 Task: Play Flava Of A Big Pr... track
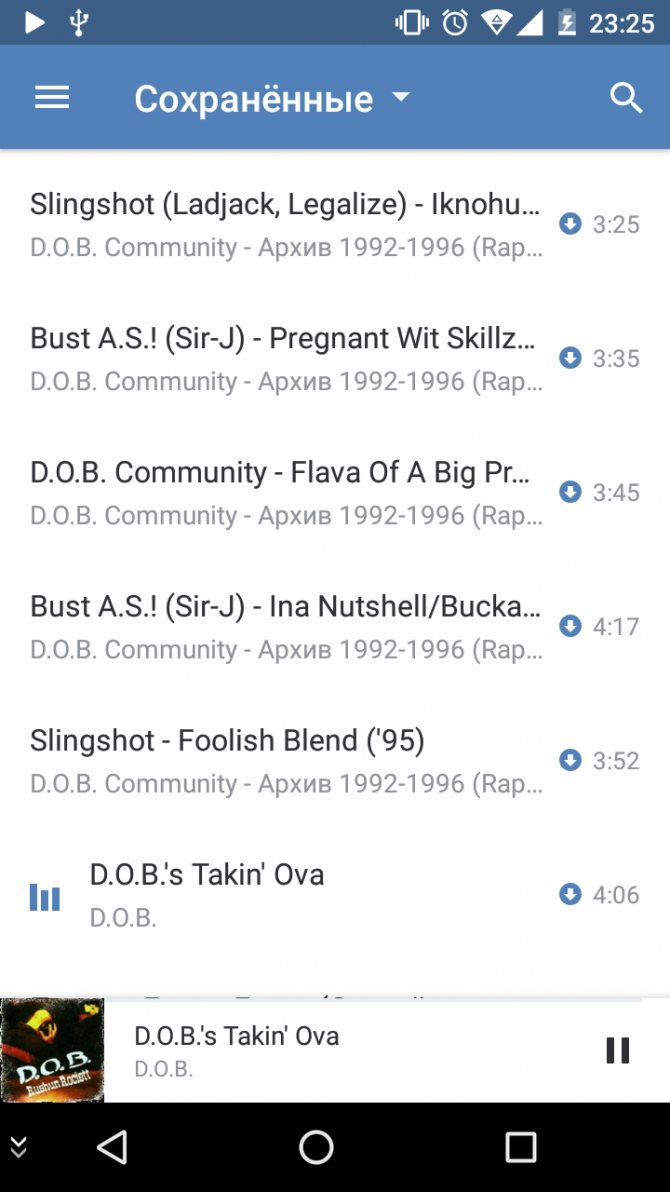click(335, 493)
